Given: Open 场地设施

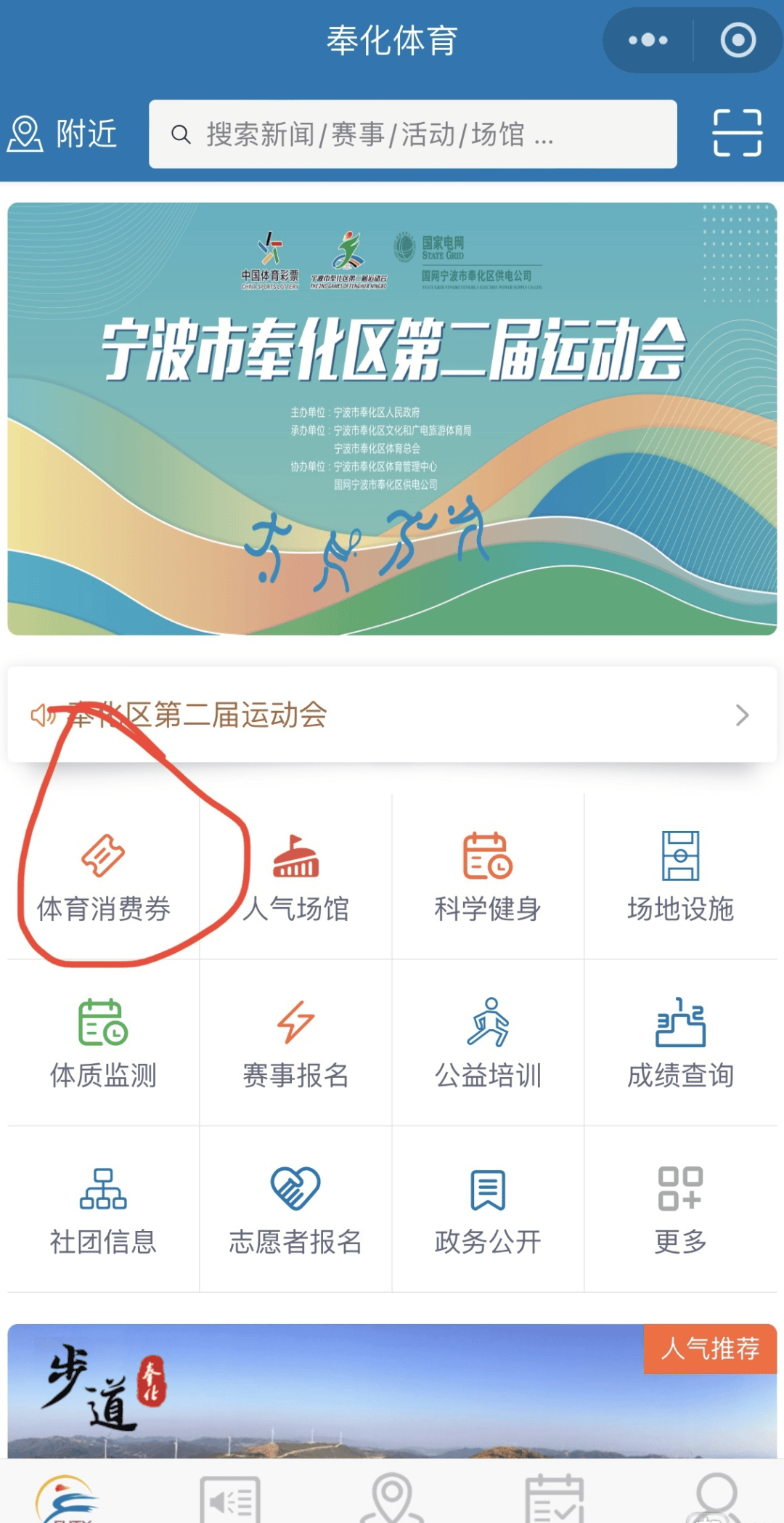Looking at the screenshot, I should (680, 877).
